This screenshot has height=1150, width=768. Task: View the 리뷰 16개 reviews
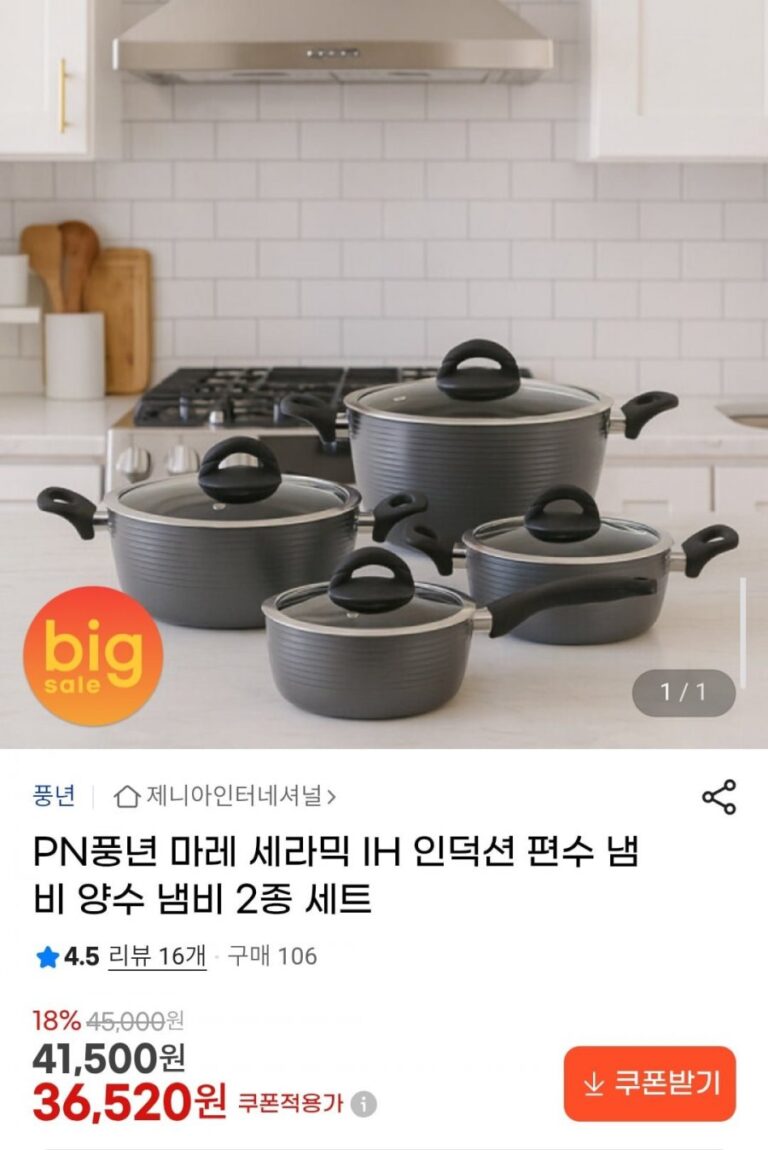click(x=157, y=956)
